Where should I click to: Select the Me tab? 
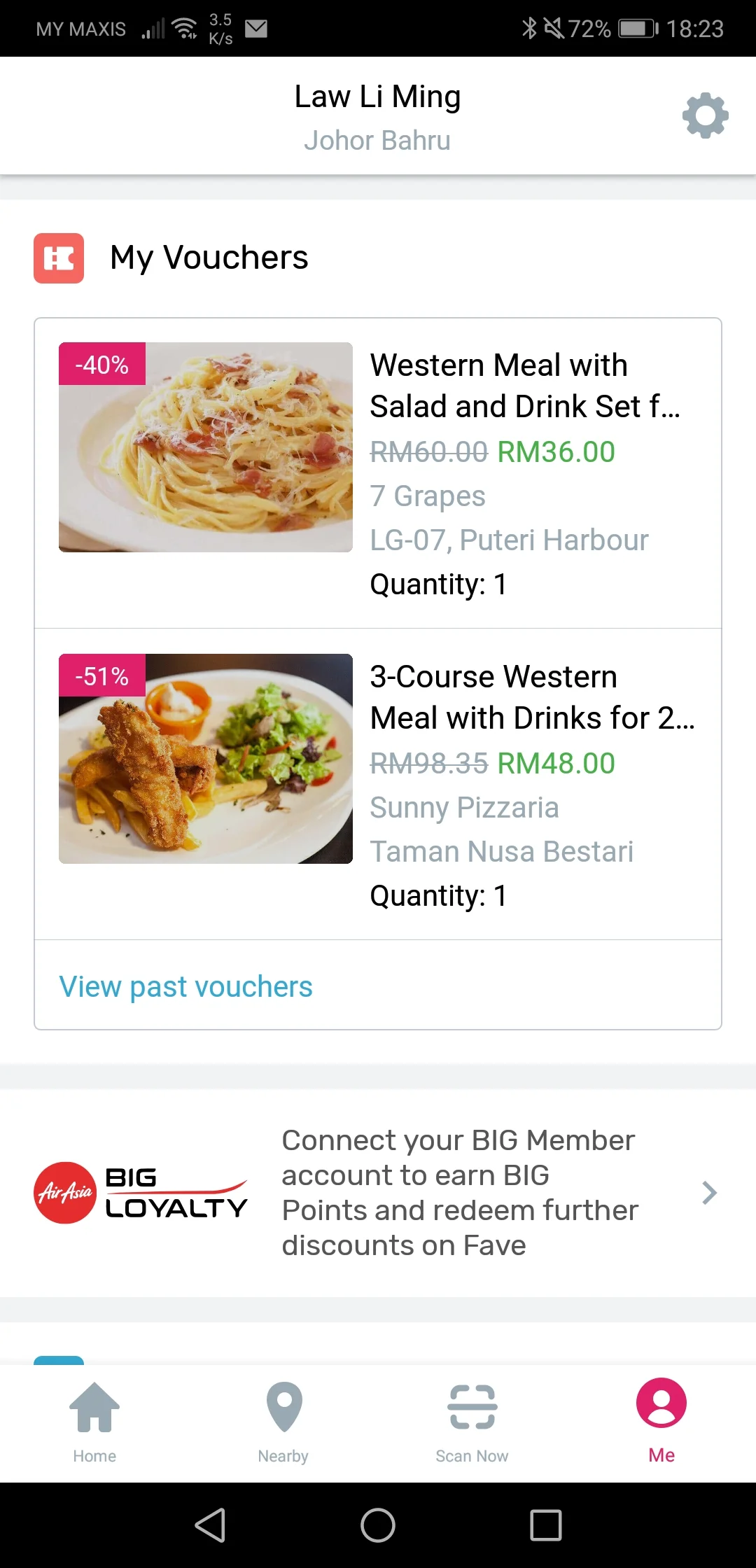coord(661,1422)
